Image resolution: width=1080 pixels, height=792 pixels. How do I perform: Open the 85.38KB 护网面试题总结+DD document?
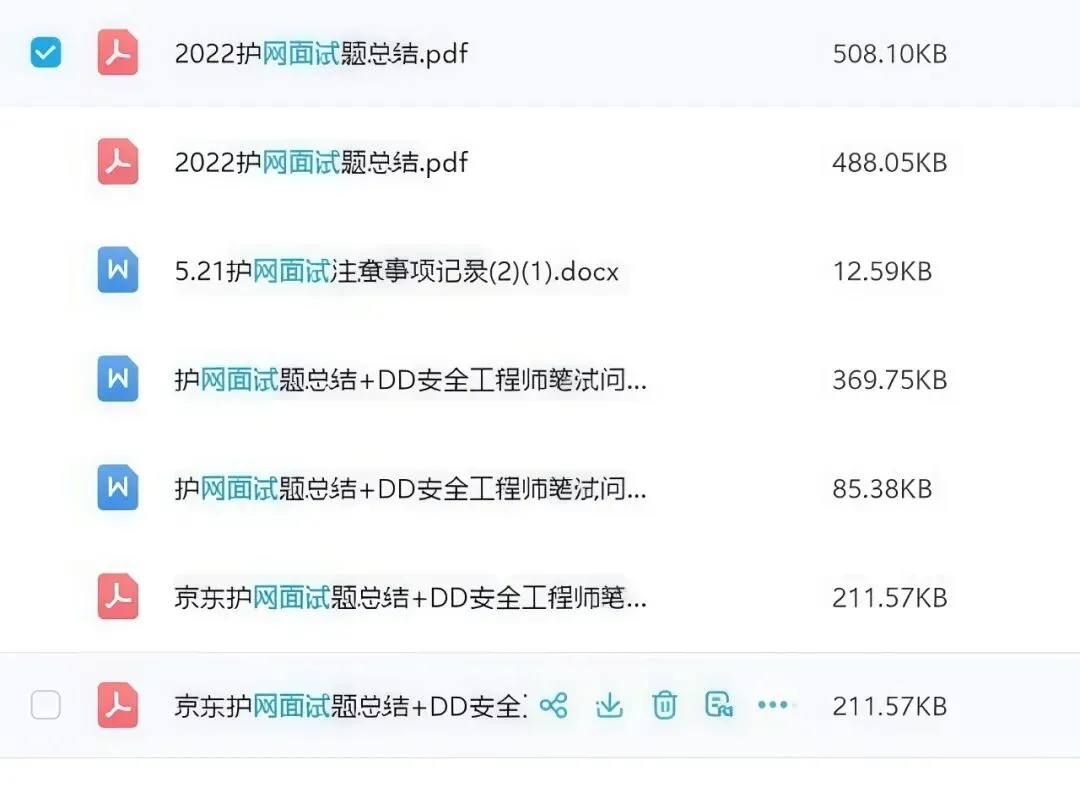pos(411,488)
